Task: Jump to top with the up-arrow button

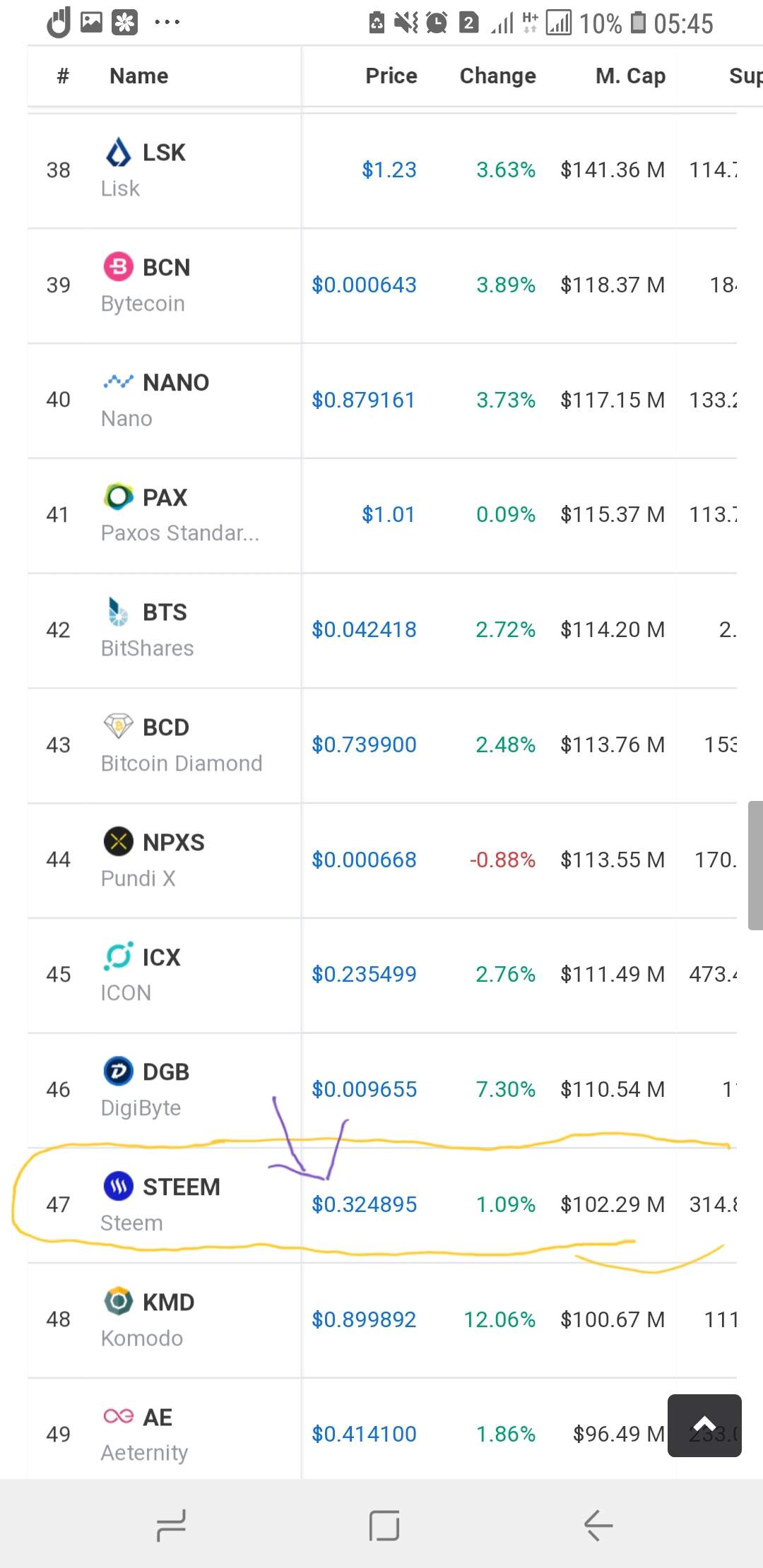Action: [x=704, y=1425]
